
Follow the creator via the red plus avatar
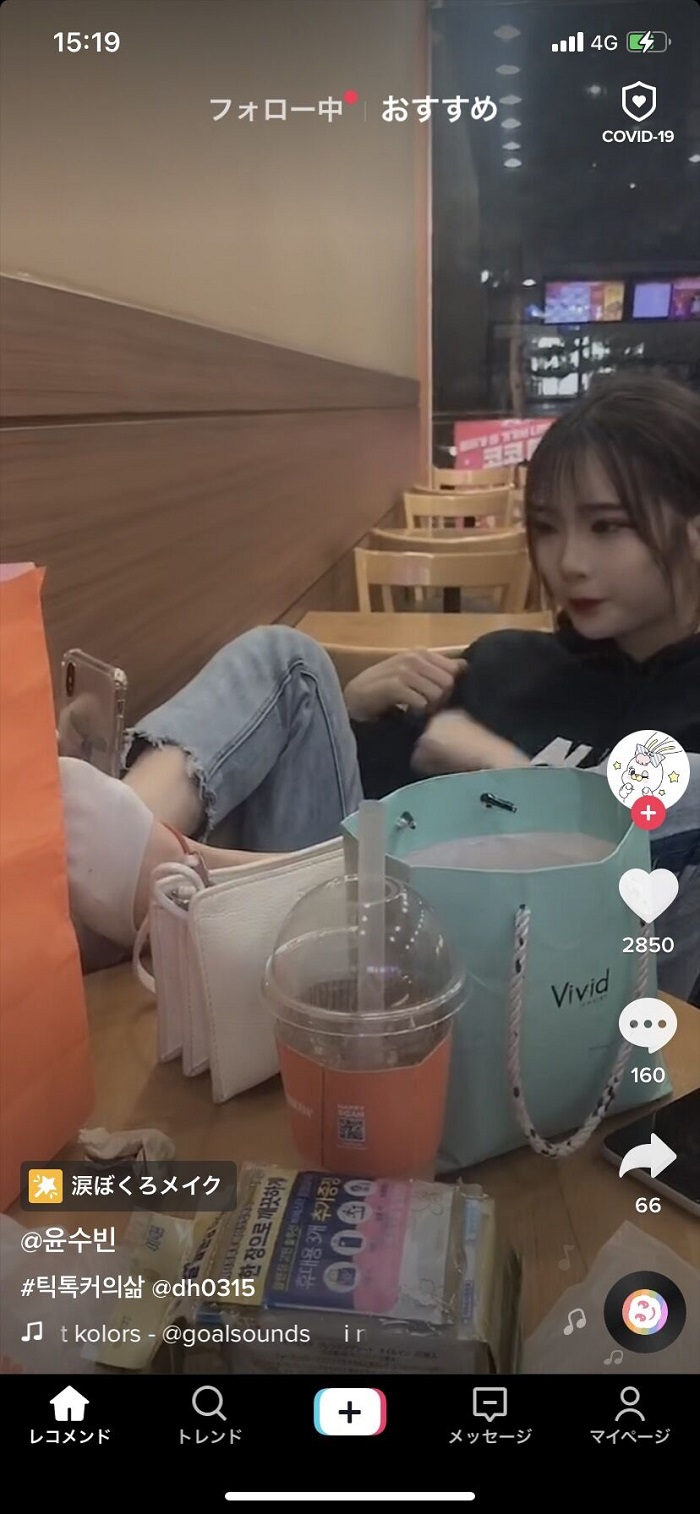coord(648,813)
